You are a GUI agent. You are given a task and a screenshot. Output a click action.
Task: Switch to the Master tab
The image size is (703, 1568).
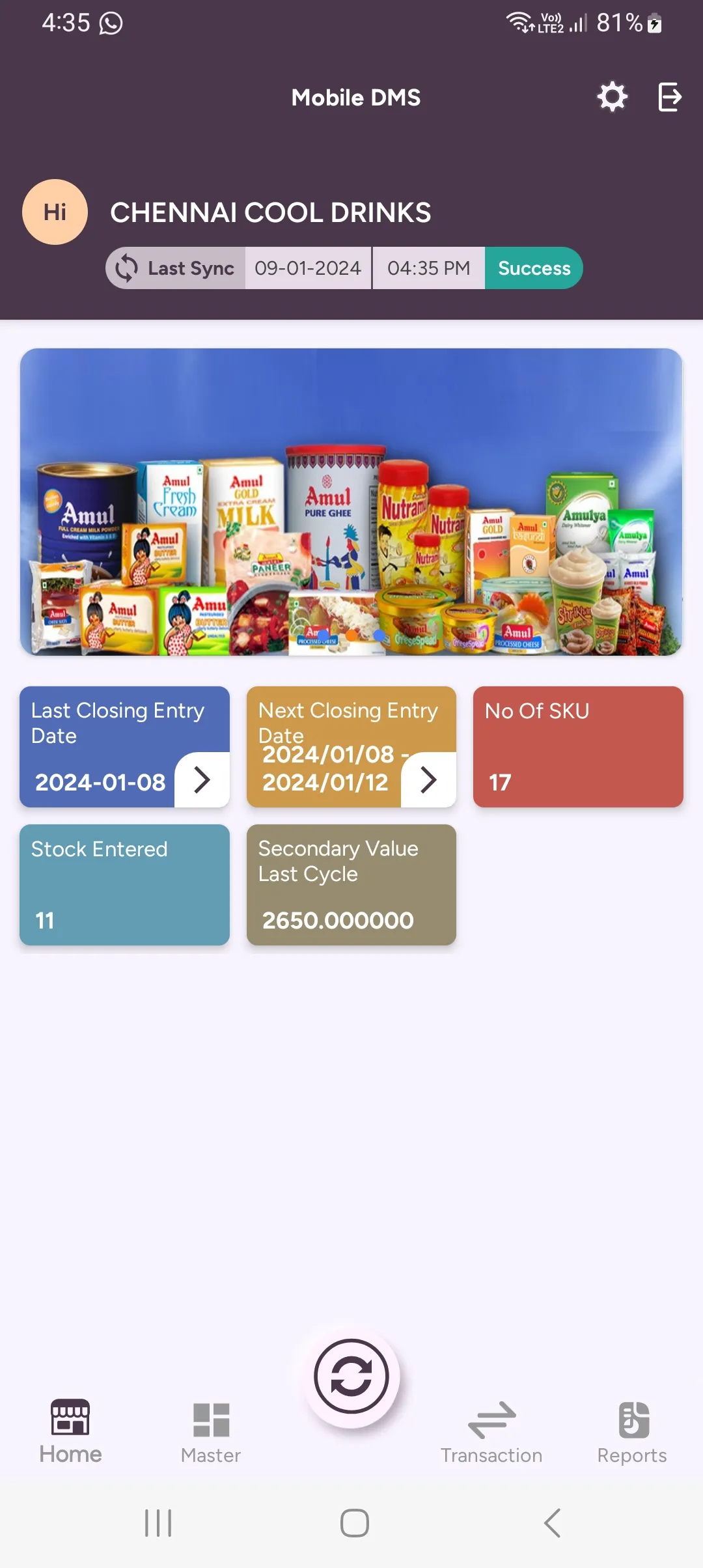(x=211, y=1433)
